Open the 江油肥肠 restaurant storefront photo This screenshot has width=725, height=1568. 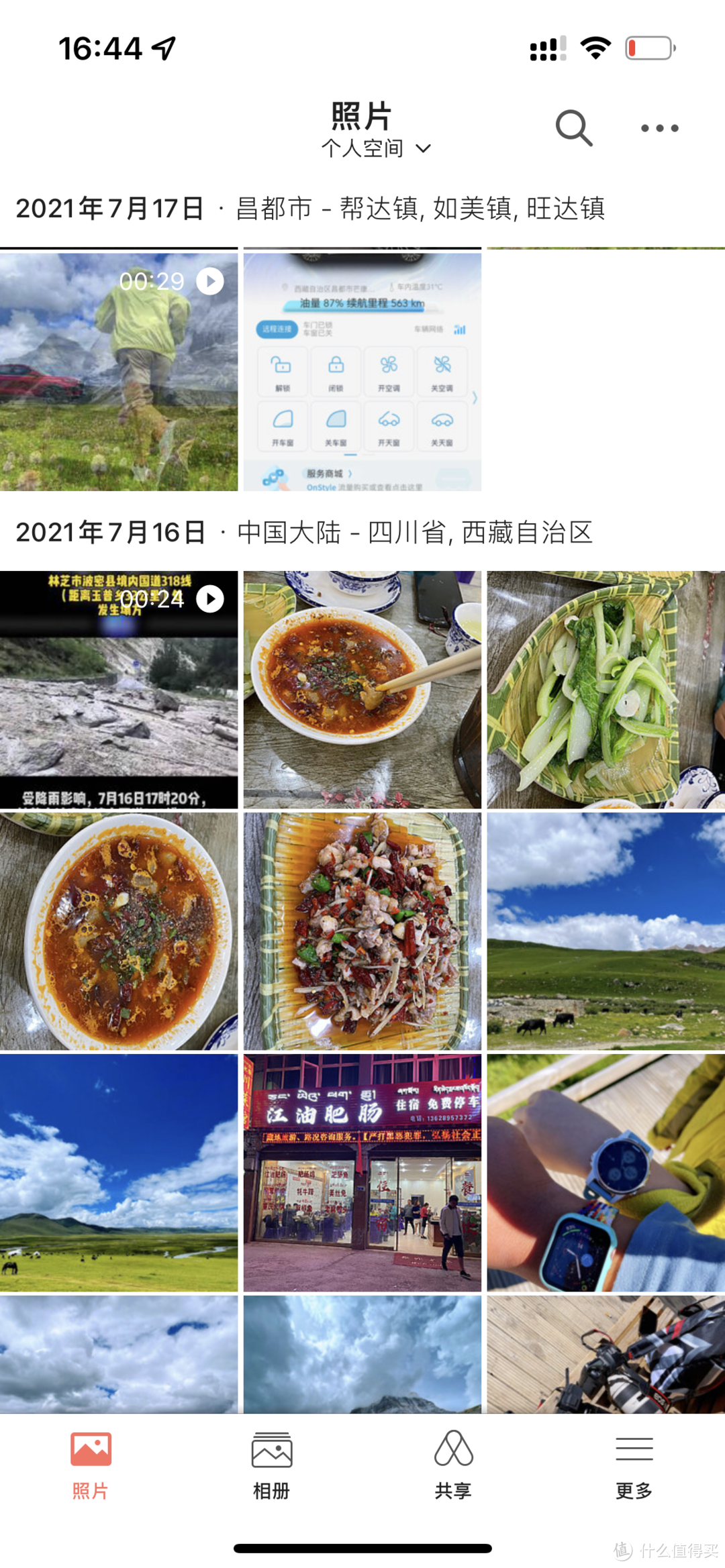362,1172
